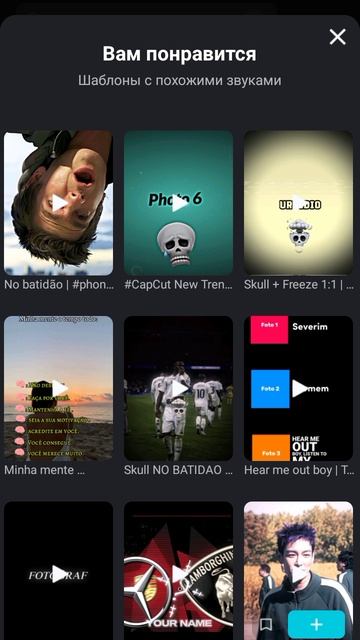Open the No batidão template
Screen dimensions: 360x640
coord(58,203)
